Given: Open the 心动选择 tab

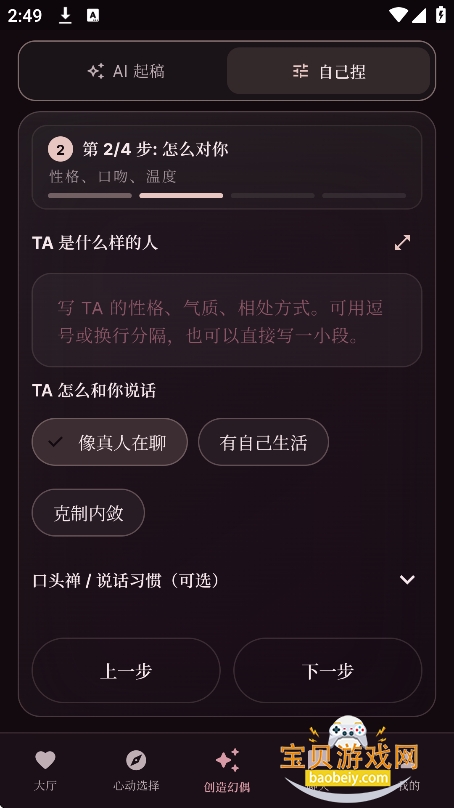Looking at the screenshot, I should coord(136,770).
